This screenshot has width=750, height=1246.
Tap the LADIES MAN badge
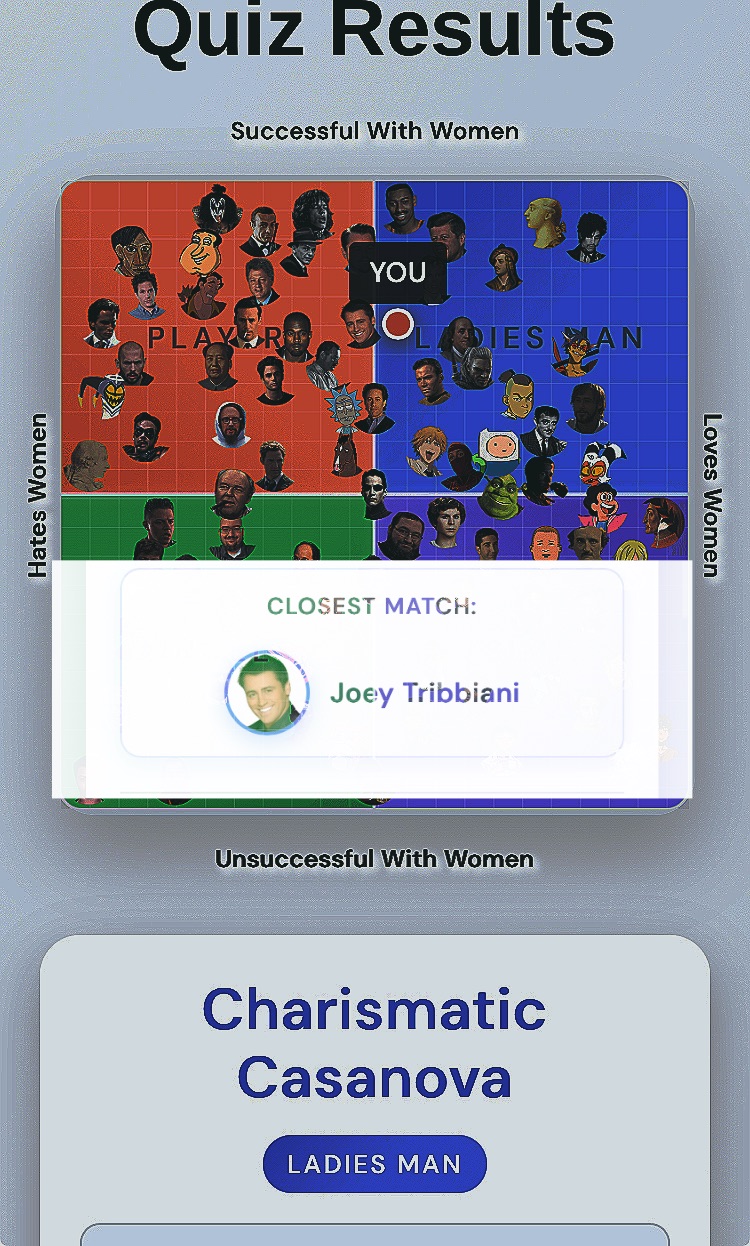point(374,1164)
